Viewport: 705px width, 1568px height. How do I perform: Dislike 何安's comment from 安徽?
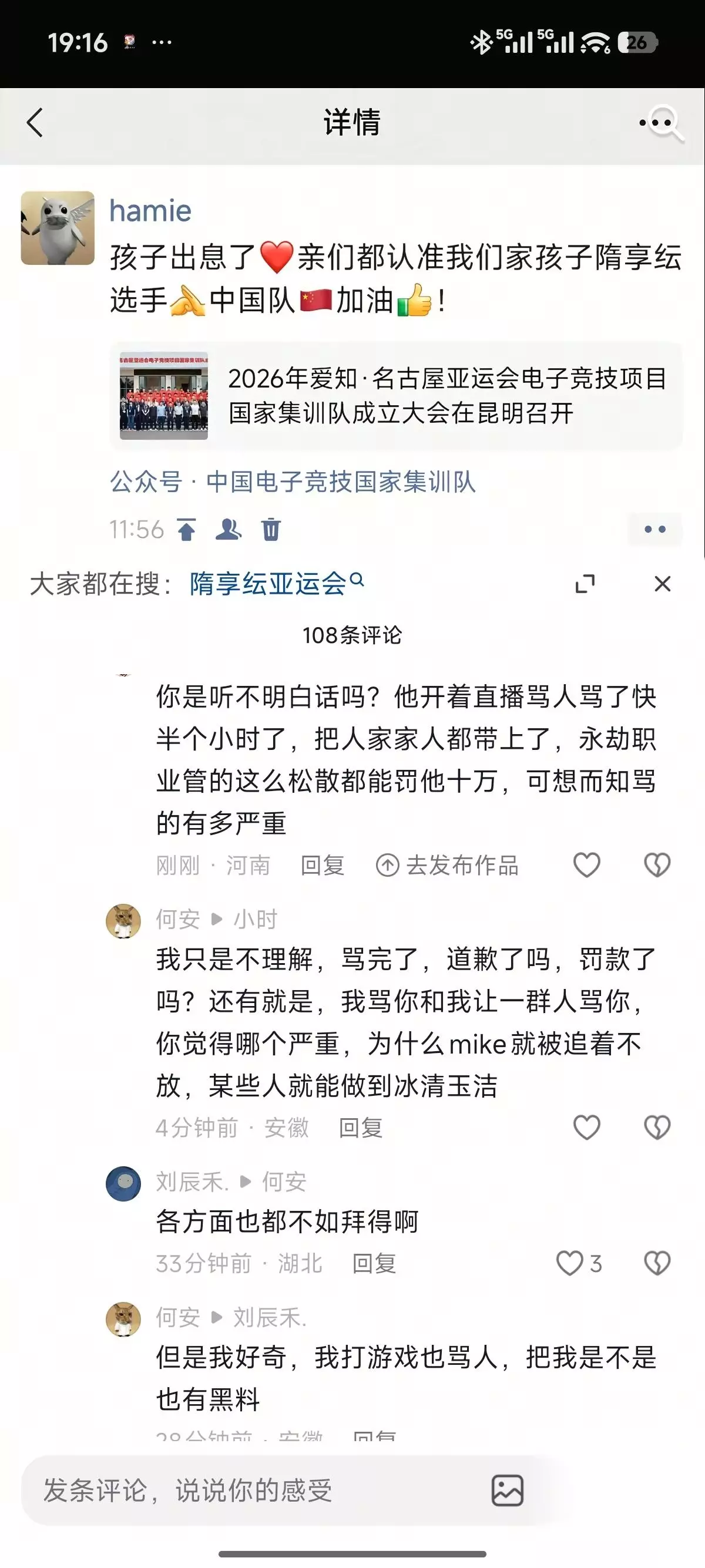[657, 1128]
